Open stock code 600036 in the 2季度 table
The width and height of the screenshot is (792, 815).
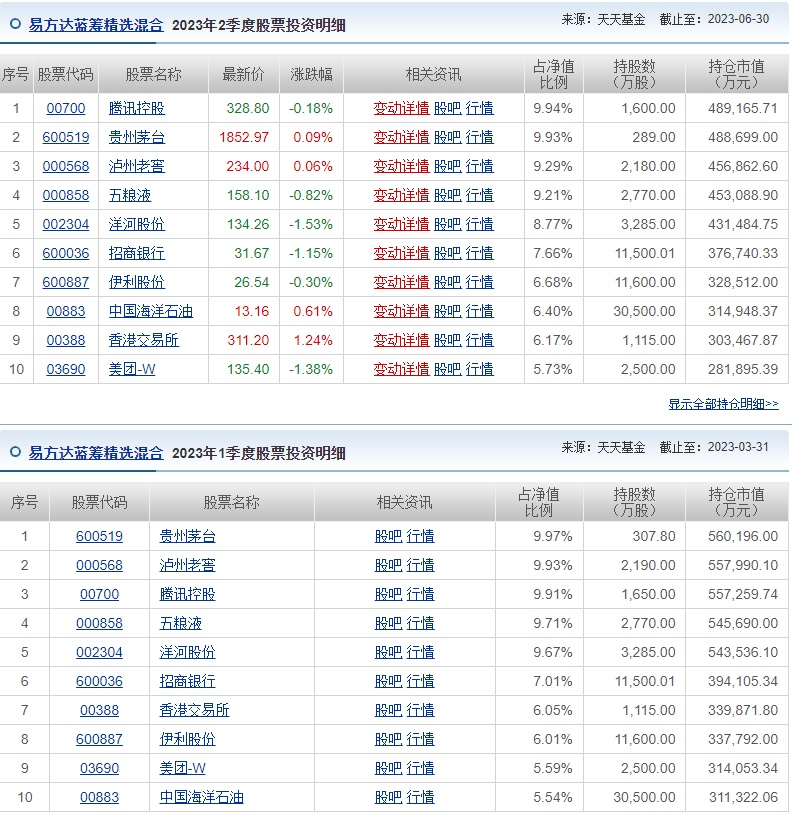click(66, 253)
